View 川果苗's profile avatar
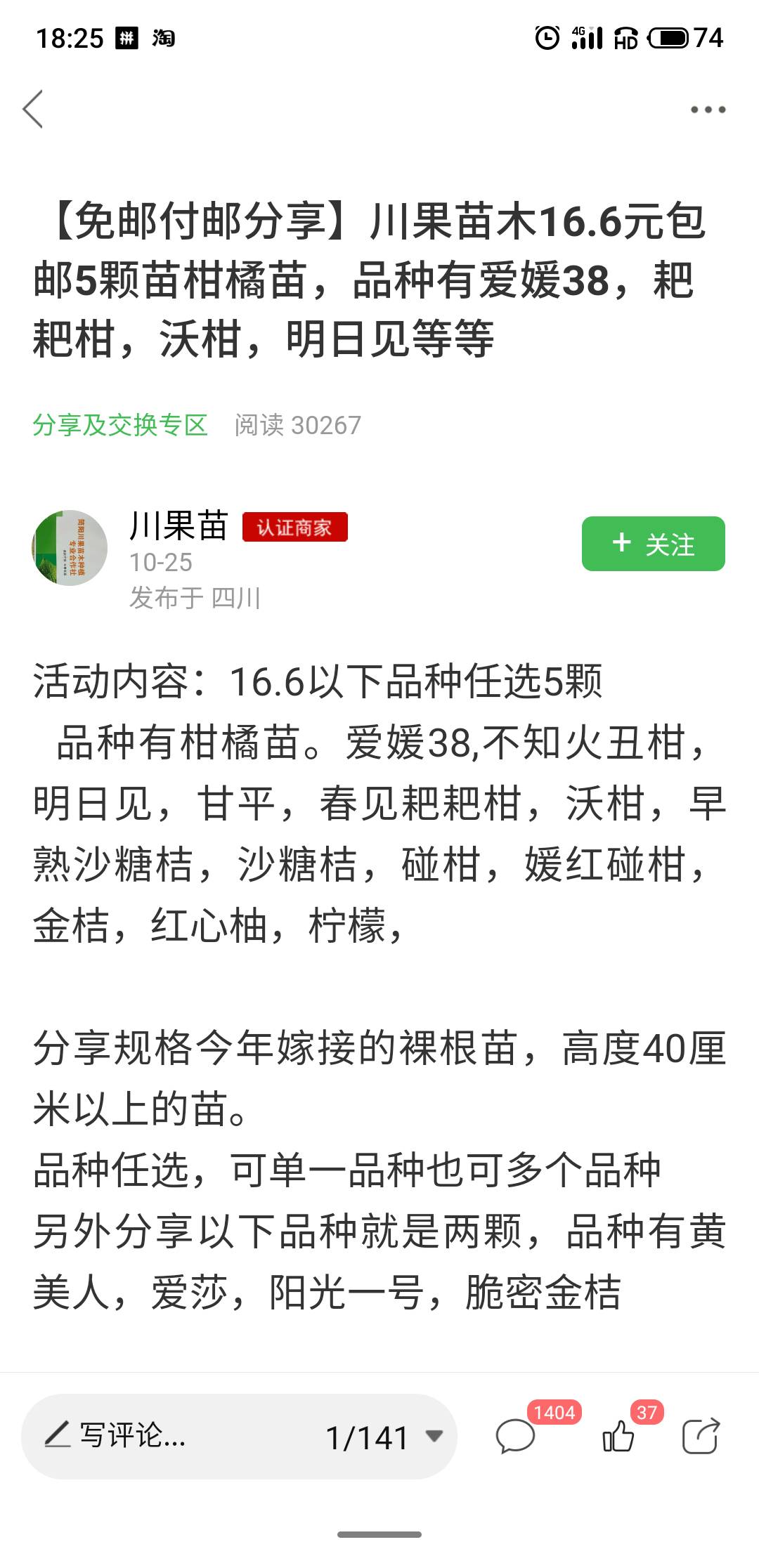 click(x=70, y=548)
